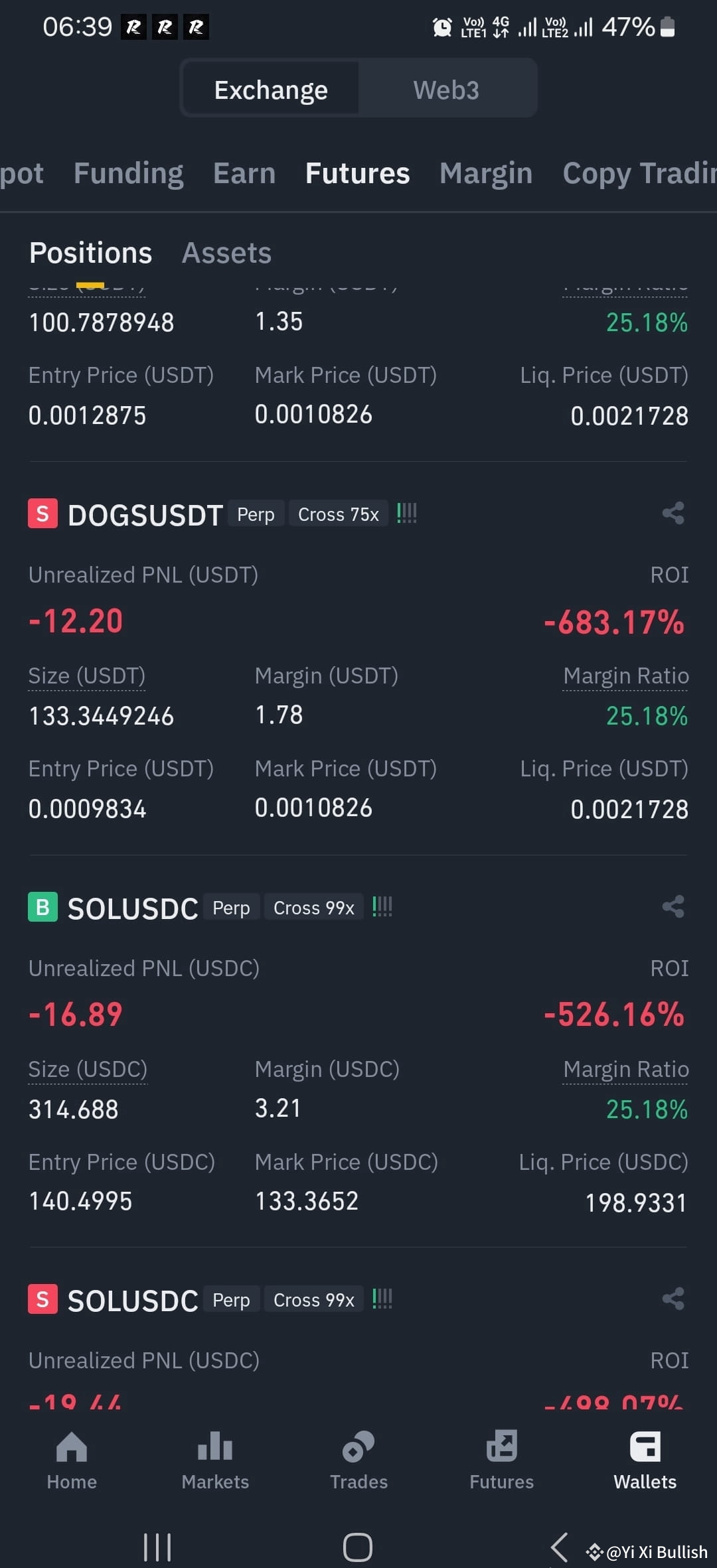Viewport: 717px width, 1568px height.
Task: Share the DOGSUSDT position
Action: coord(673,513)
